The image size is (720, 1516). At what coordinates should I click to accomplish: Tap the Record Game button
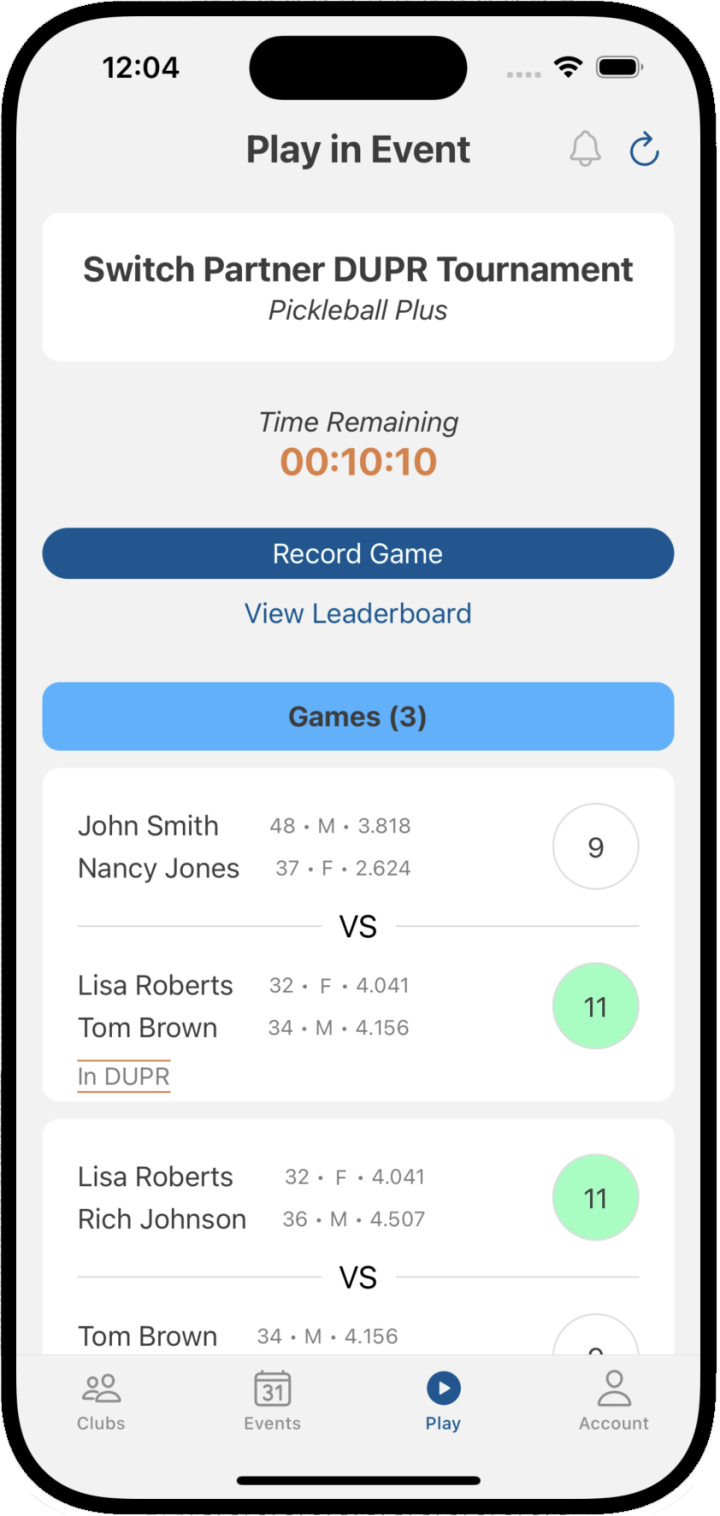coord(358,553)
